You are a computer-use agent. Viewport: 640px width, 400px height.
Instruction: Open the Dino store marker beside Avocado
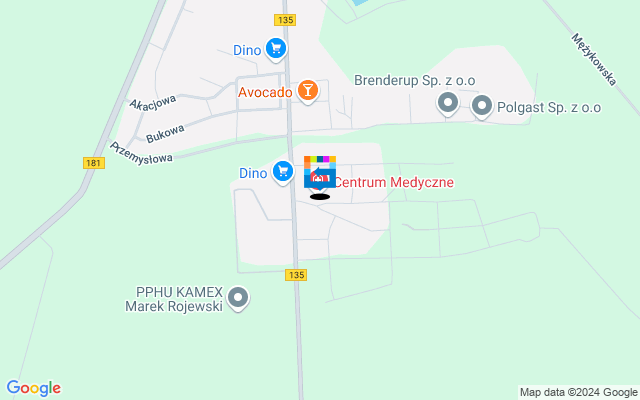tap(276, 48)
